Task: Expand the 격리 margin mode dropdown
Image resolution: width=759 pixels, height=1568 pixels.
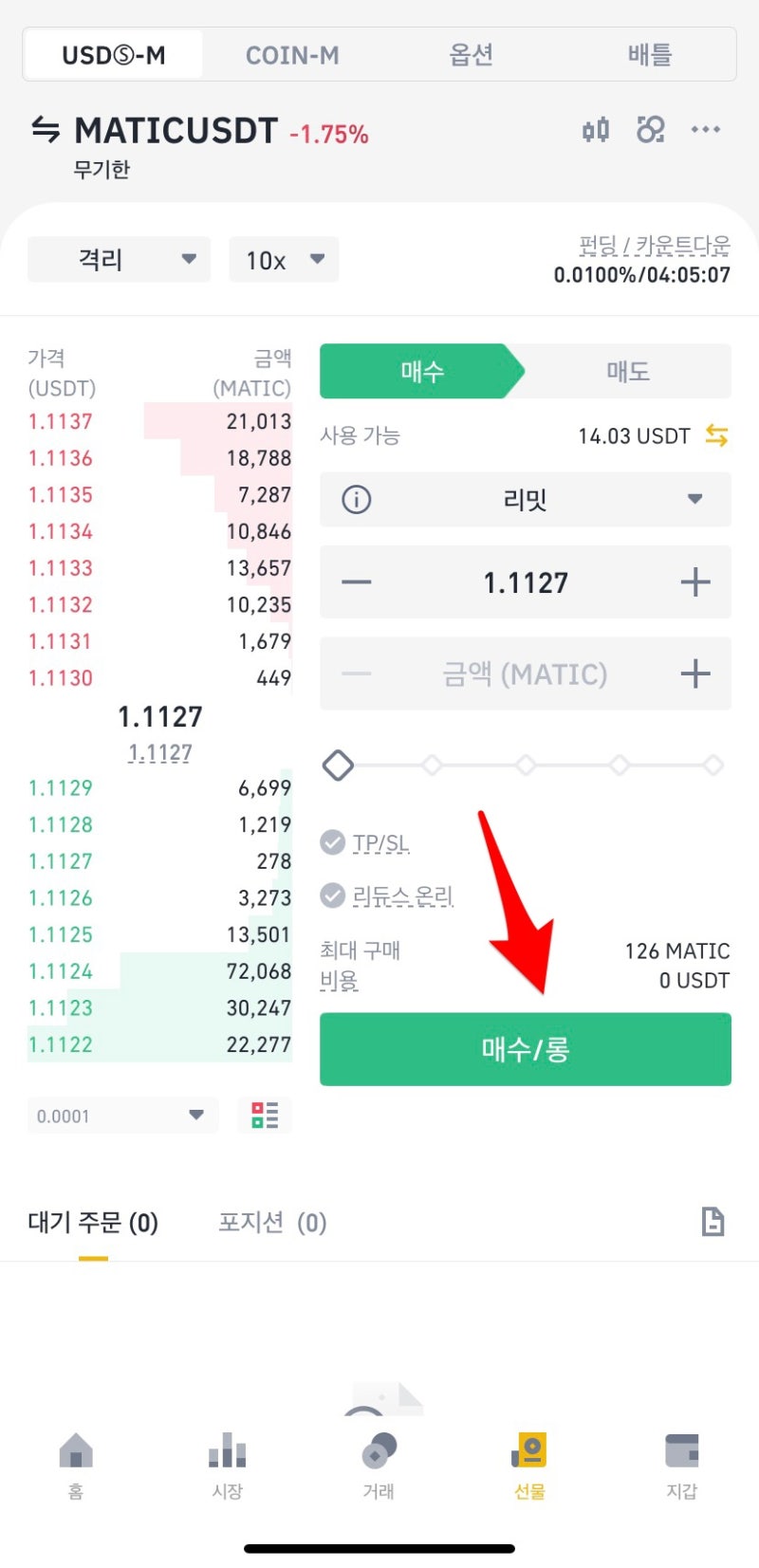Action: coord(119,259)
